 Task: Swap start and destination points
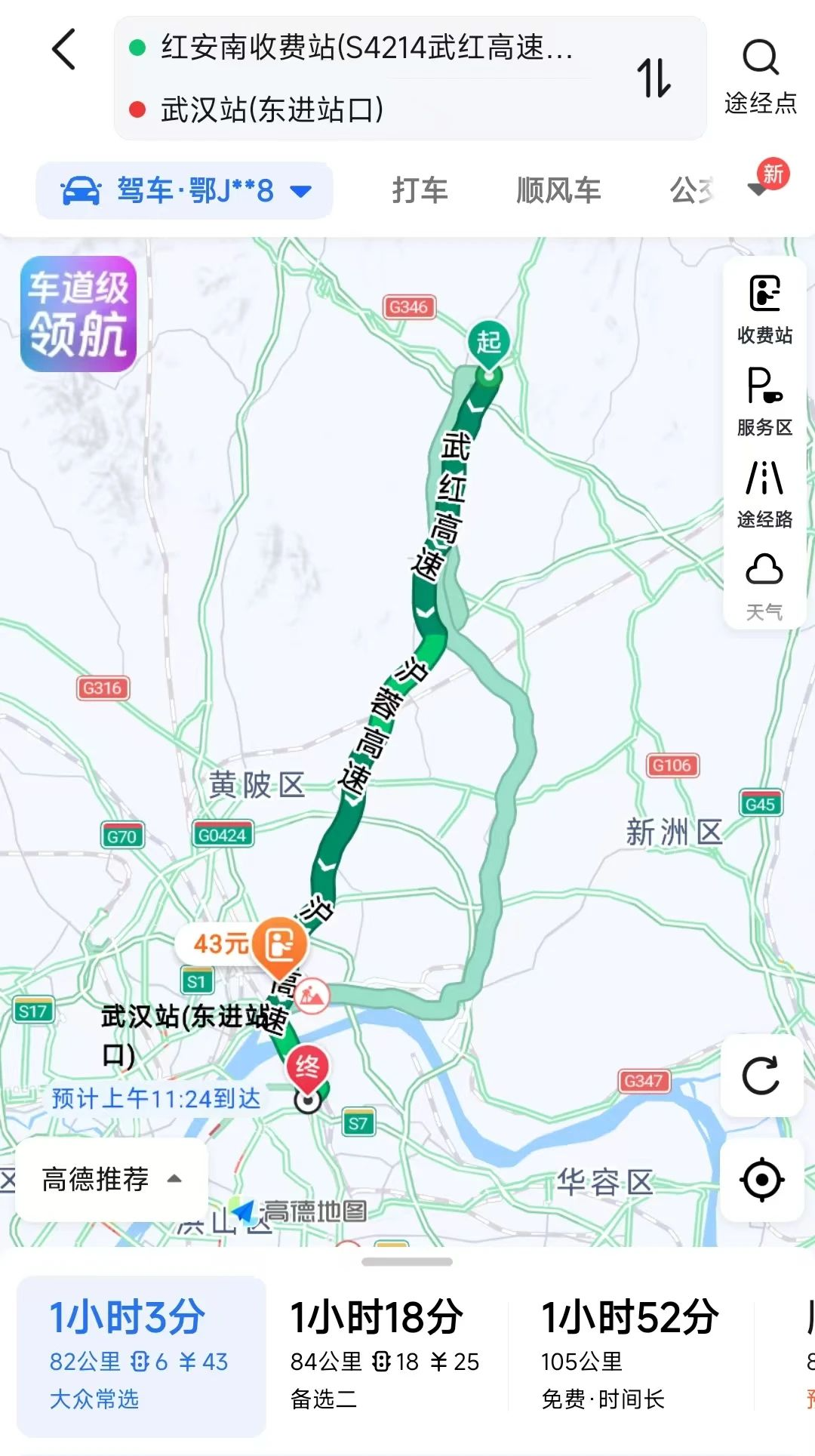click(654, 78)
